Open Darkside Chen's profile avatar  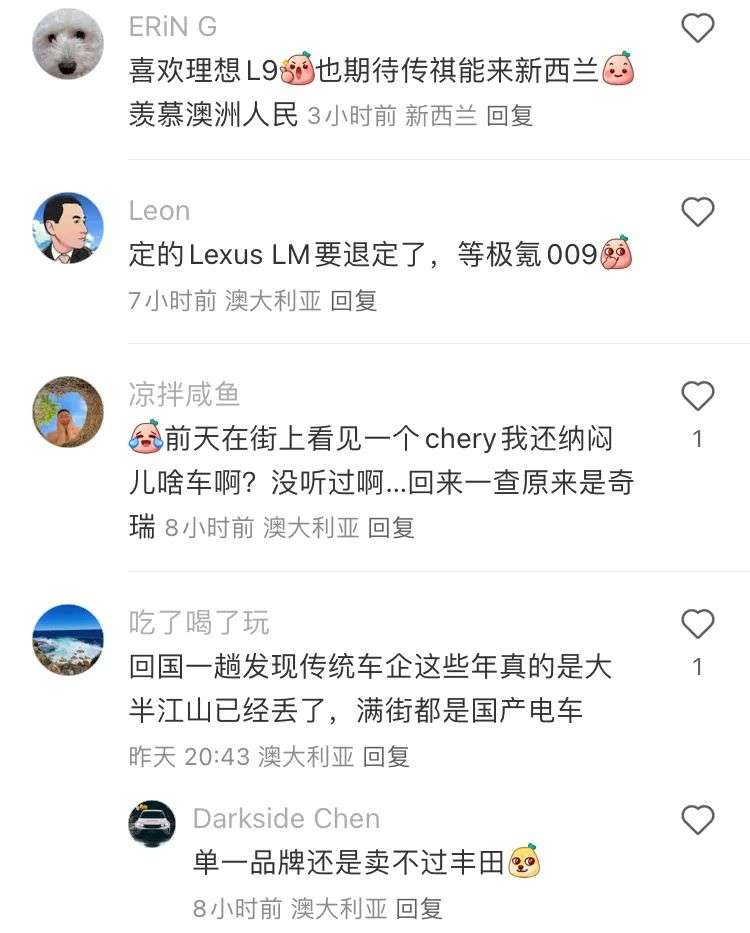pos(152,825)
